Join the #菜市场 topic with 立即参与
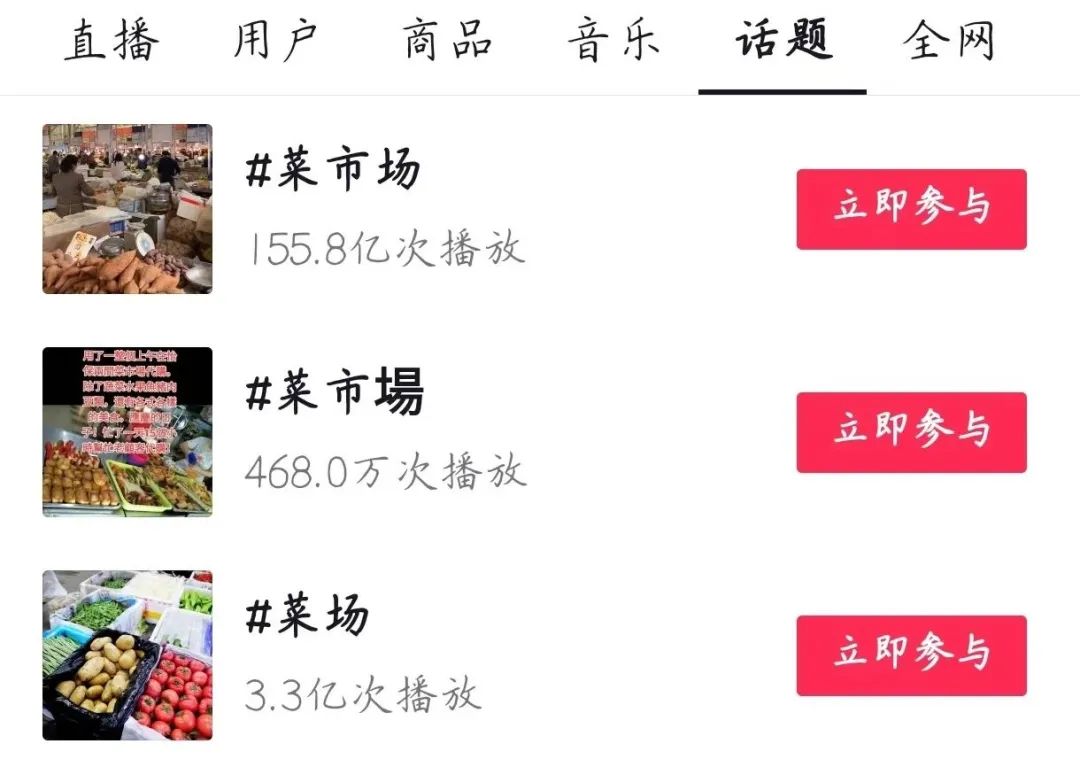This screenshot has height=759, width=1080. click(911, 209)
